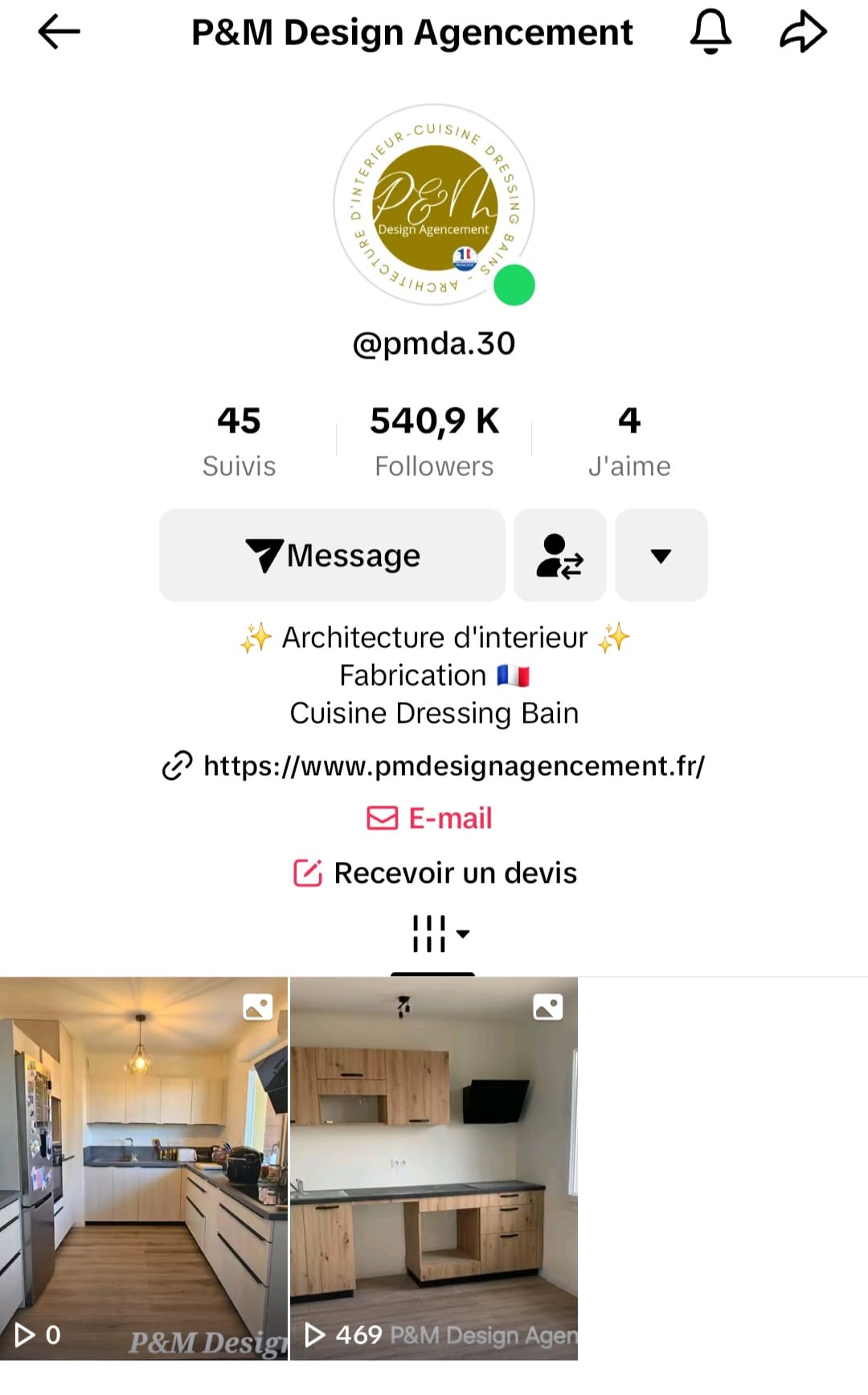Open the white kitchen post with 0 views
Viewport: 868px width, 1395px height.
(144, 1168)
